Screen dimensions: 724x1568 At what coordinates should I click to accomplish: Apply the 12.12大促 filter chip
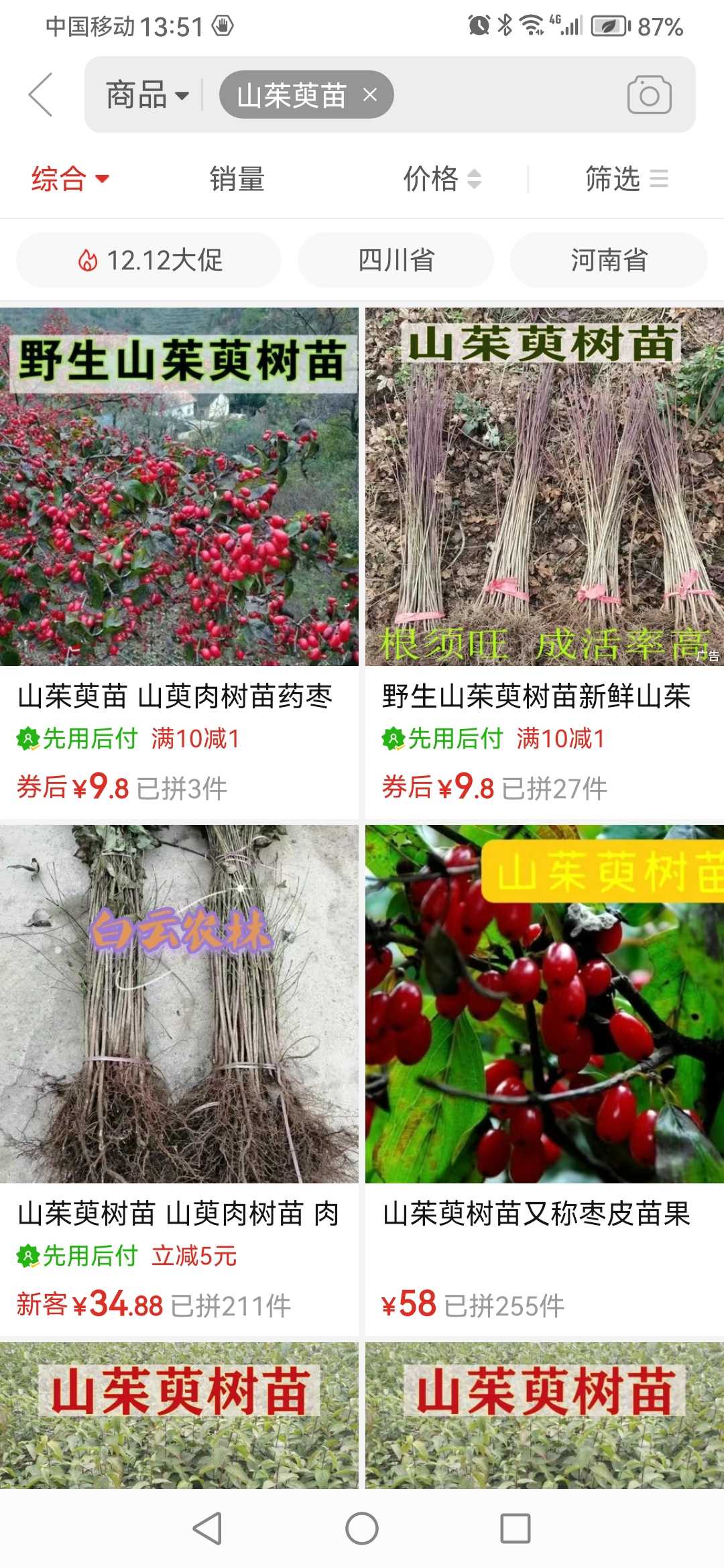click(149, 260)
